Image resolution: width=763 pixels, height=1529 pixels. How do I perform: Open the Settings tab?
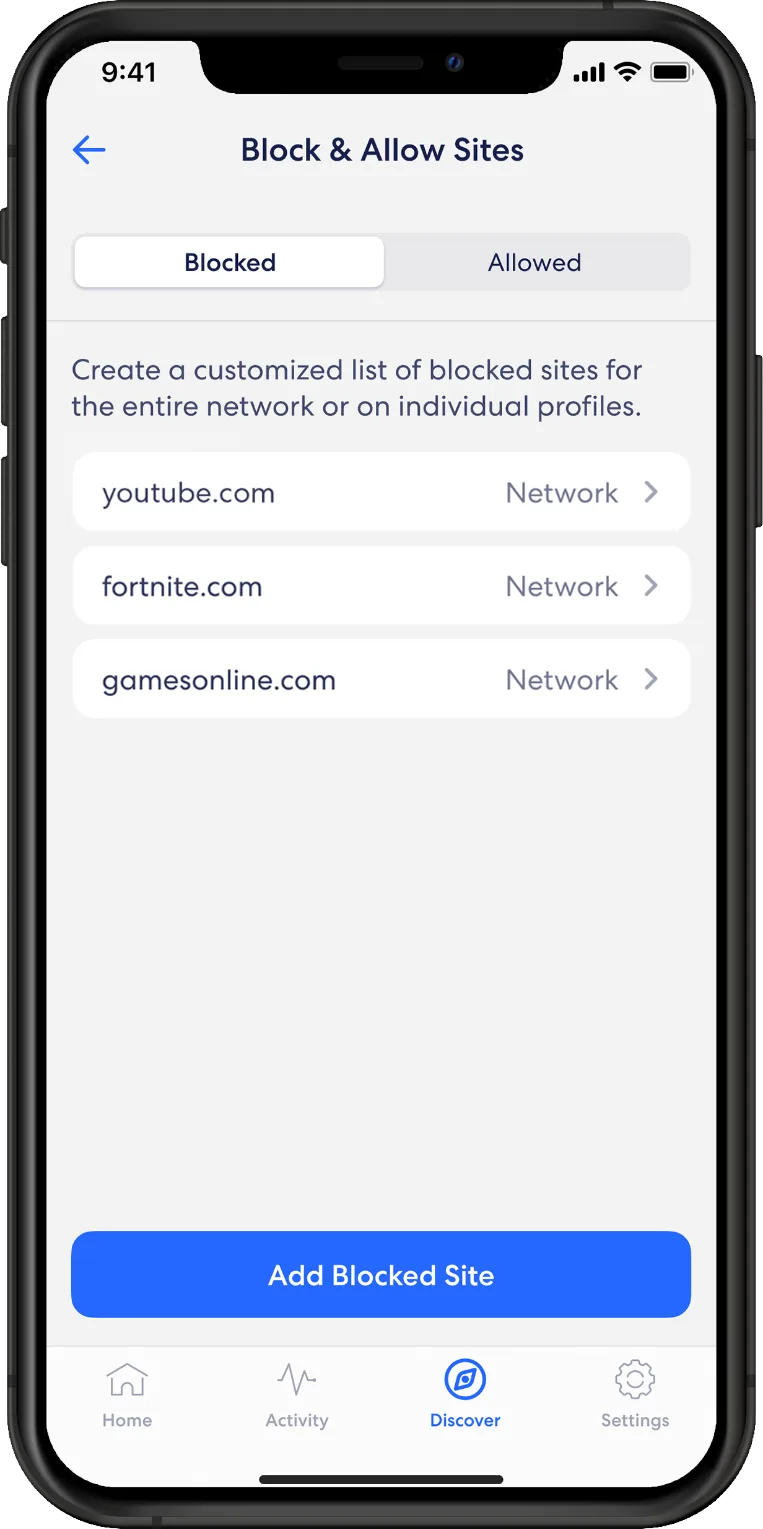634,1395
